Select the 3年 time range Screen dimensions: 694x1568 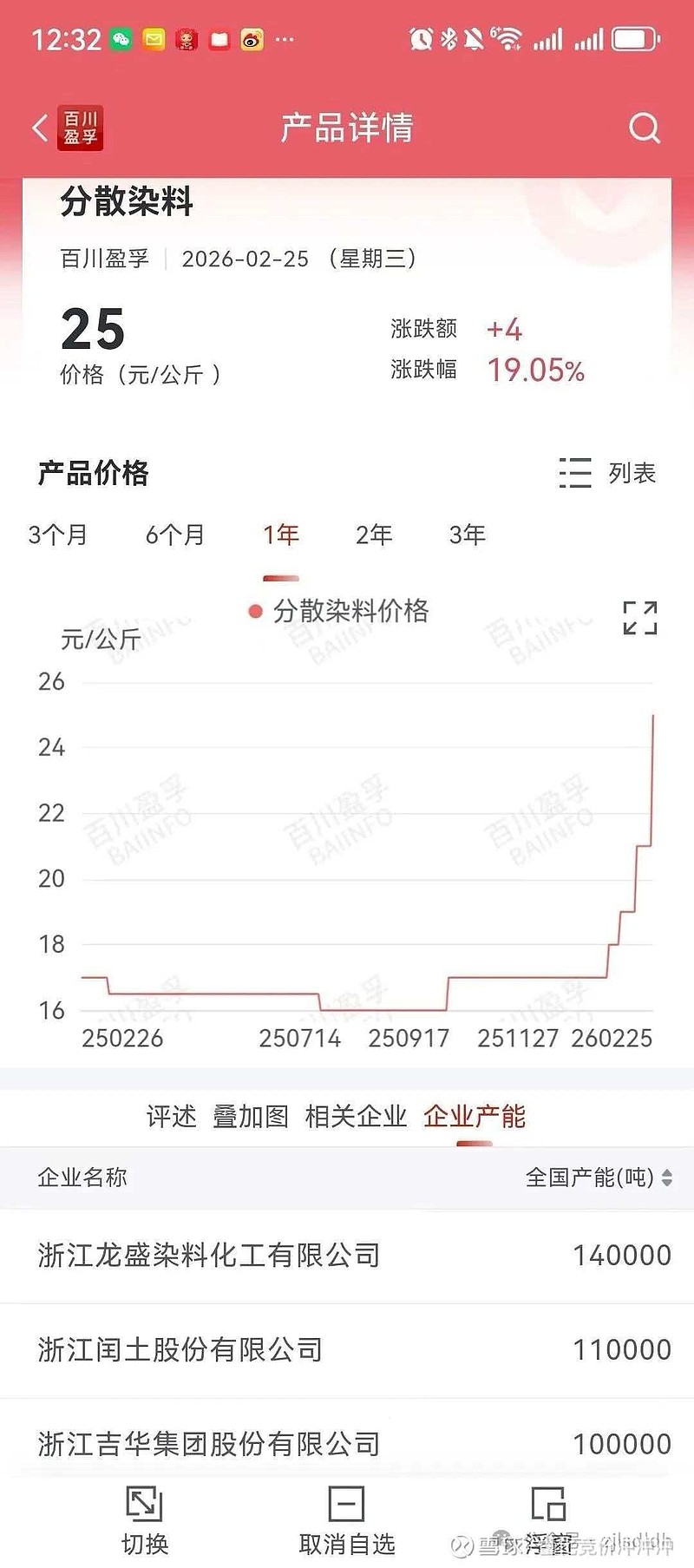coord(467,535)
